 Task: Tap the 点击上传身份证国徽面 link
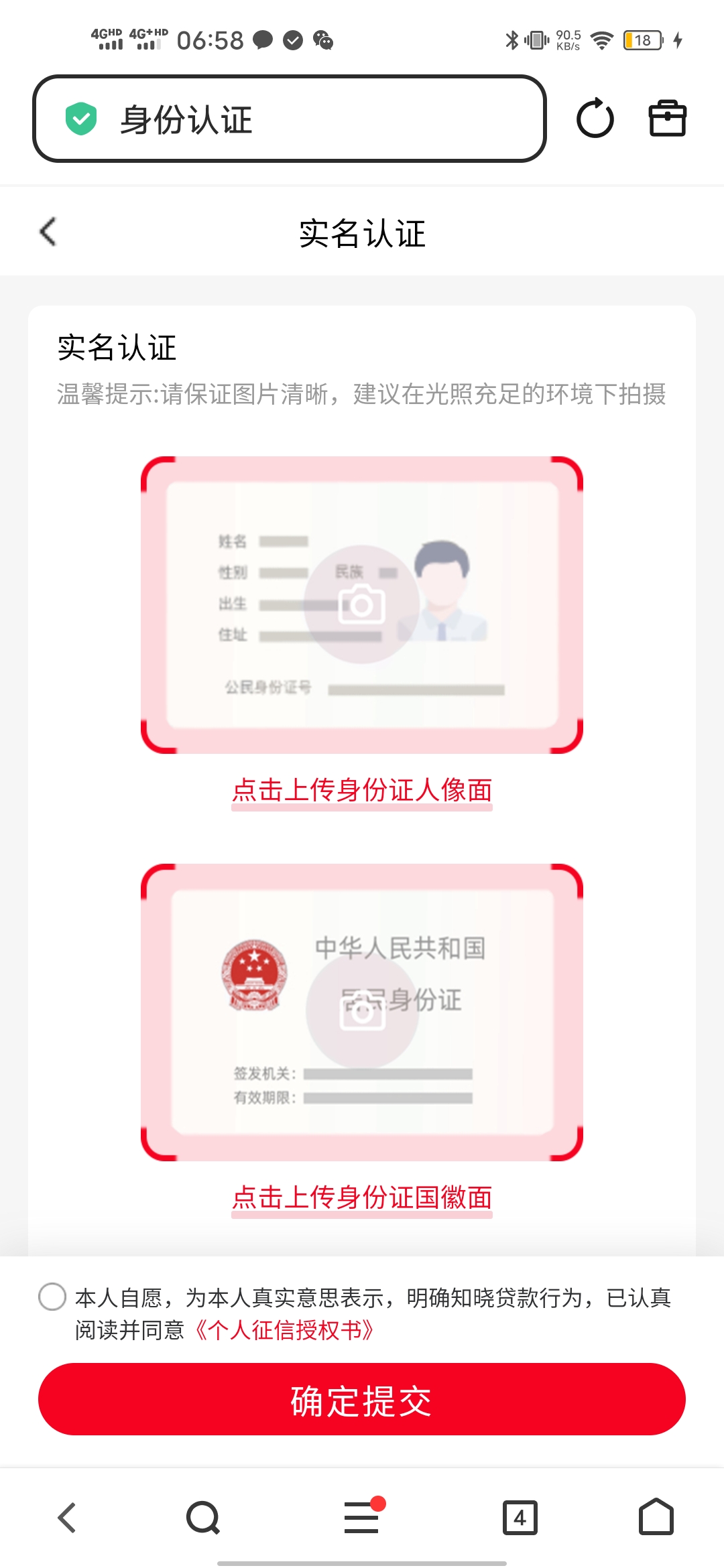pyautogui.click(x=361, y=1197)
